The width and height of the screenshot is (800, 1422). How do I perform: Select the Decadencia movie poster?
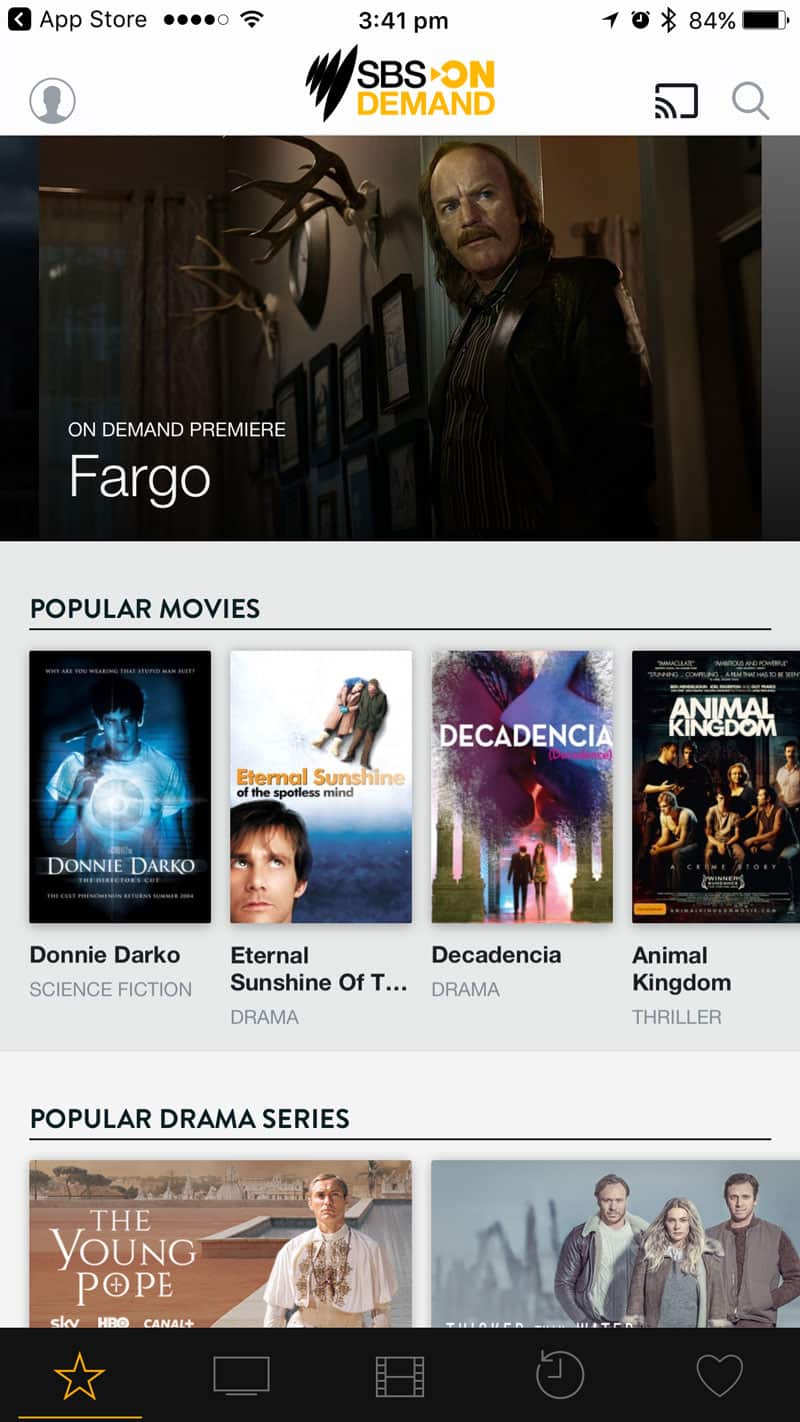(x=522, y=785)
